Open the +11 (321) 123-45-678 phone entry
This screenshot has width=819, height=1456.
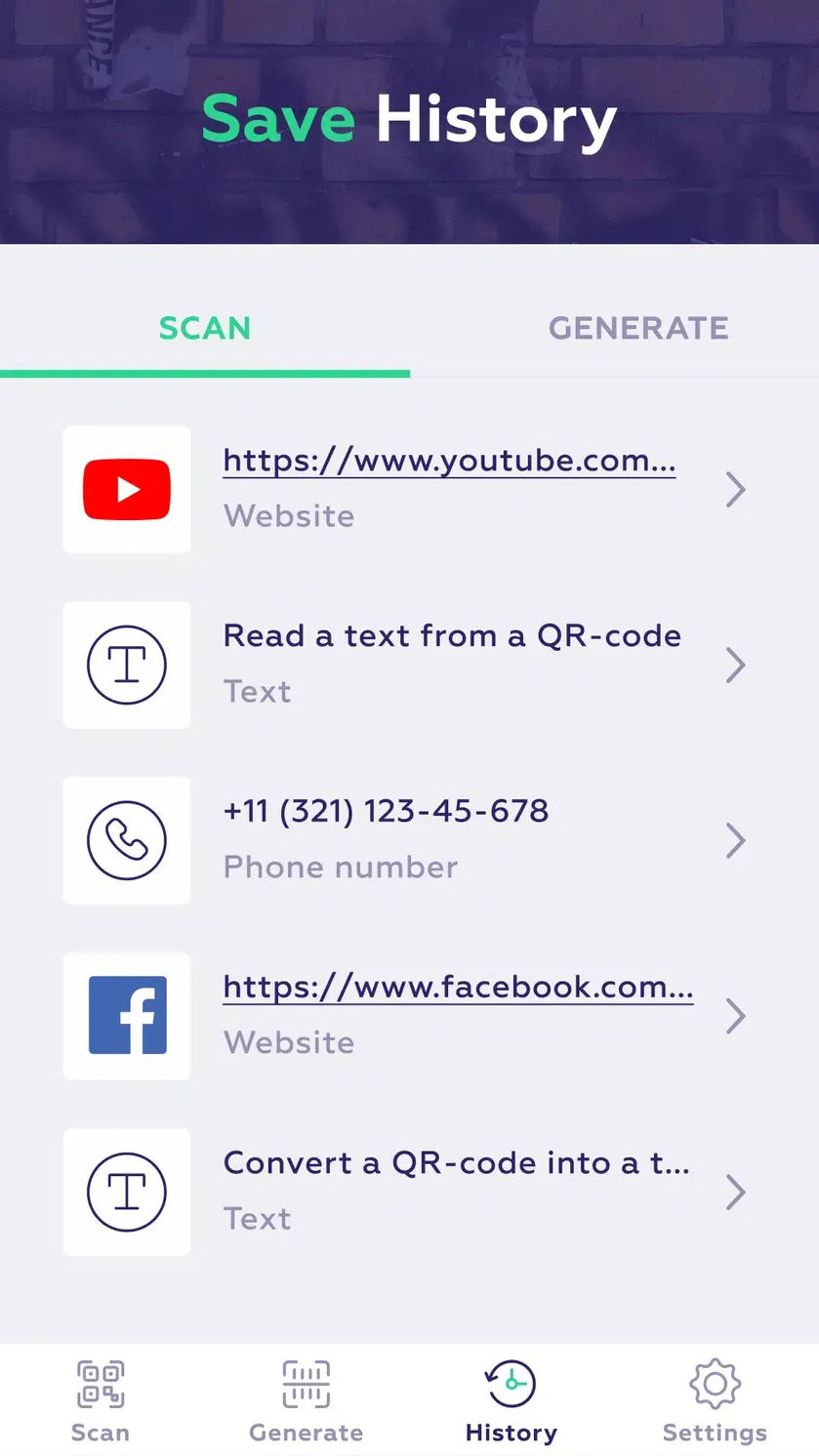click(x=409, y=840)
